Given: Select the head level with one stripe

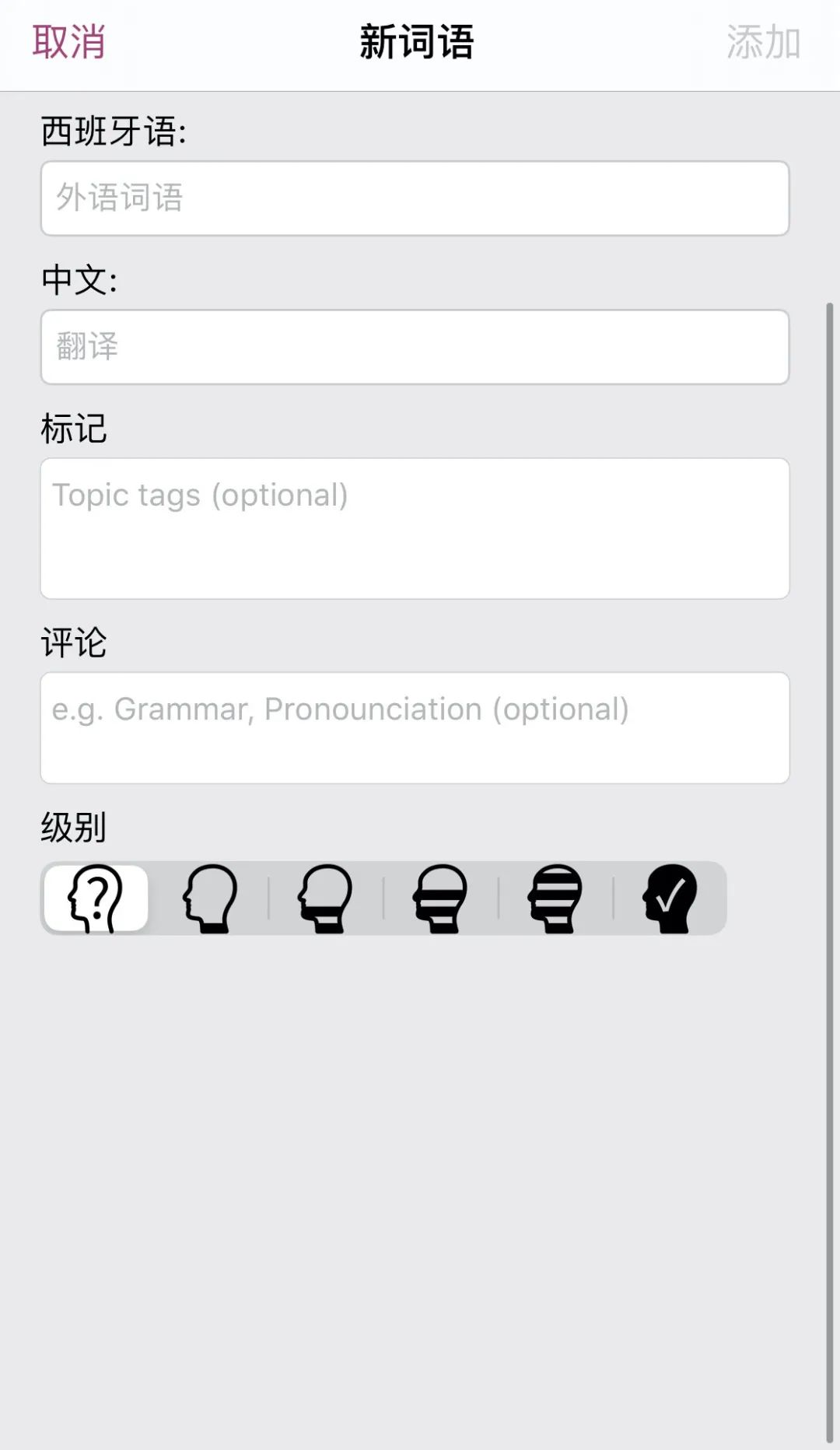Looking at the screenshot, I should click(x=325, y=898).
